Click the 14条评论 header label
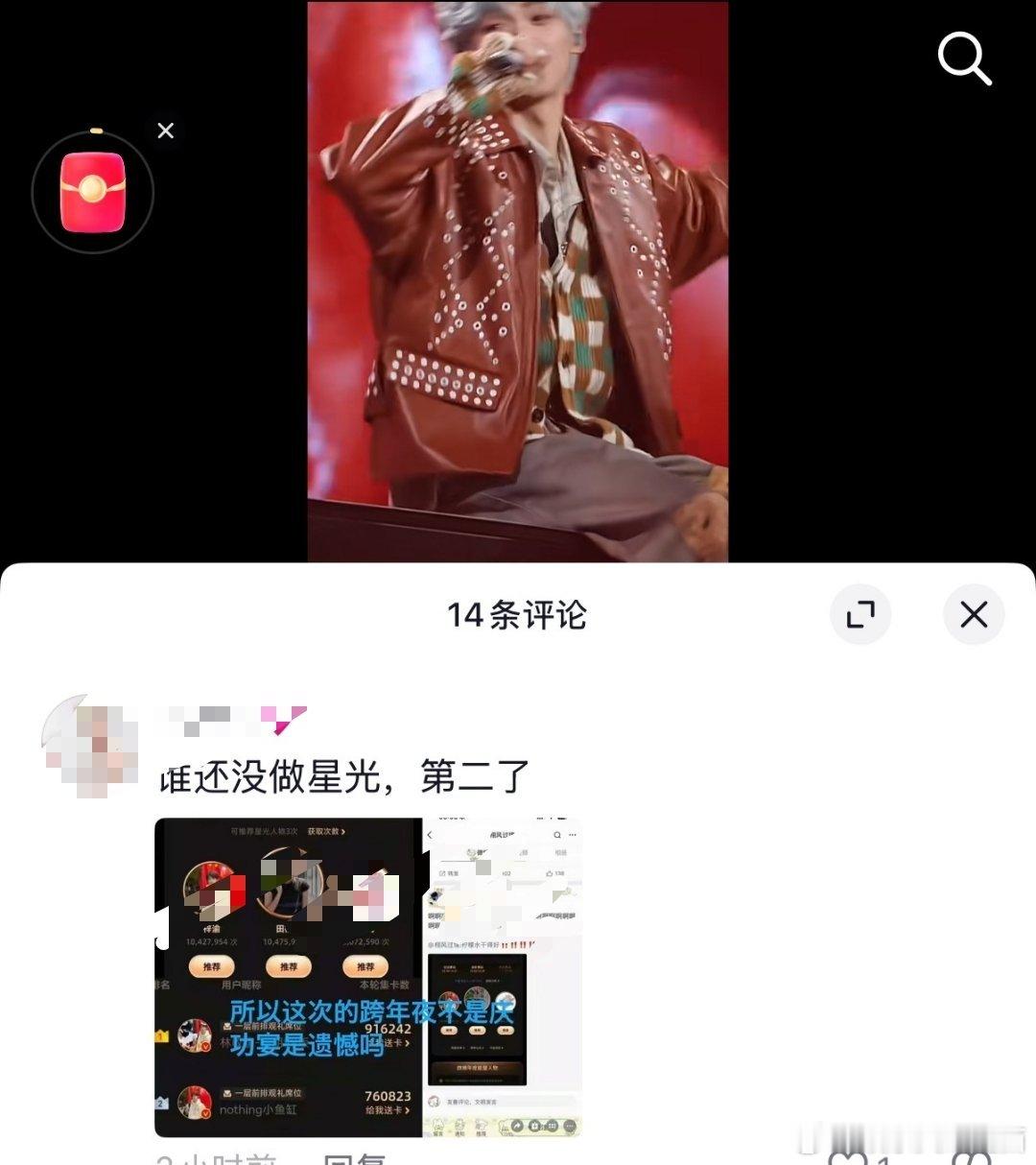Screen dimensions: 1036x1165 pyautogui.click(x=518, y=615)
